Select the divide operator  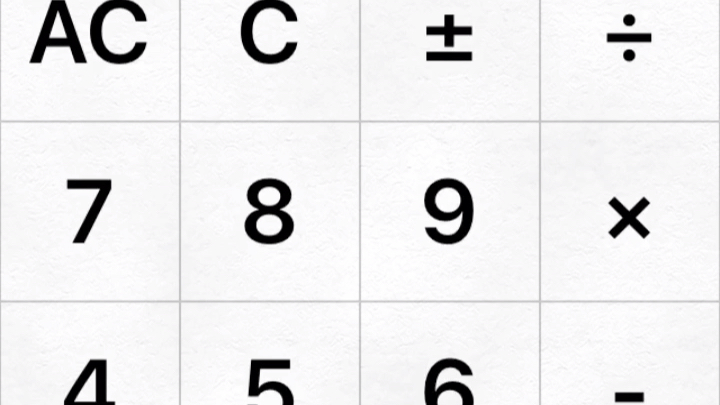click(x=629, y=40)
